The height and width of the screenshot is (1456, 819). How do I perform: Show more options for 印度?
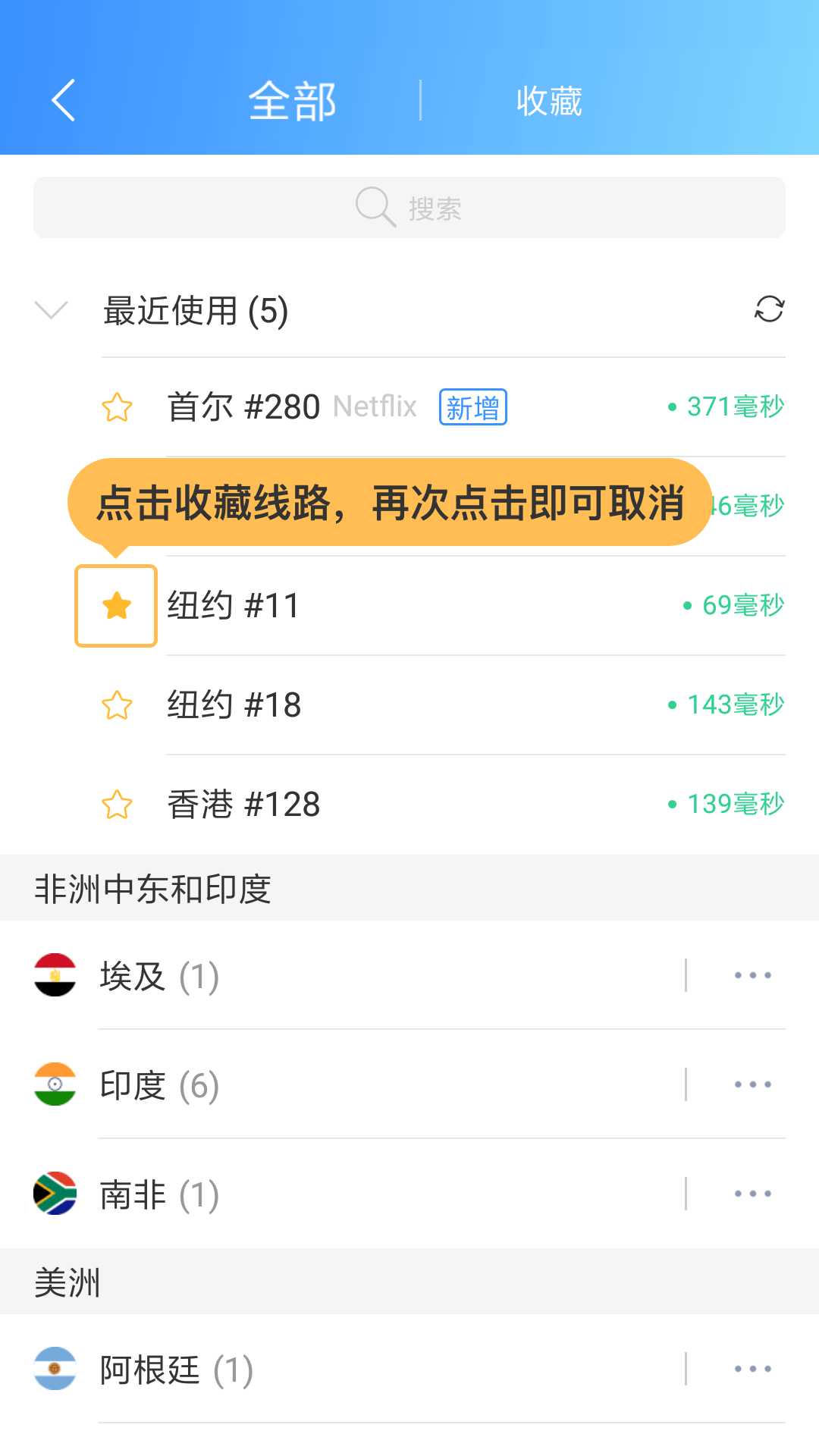tap(752, 1085)
